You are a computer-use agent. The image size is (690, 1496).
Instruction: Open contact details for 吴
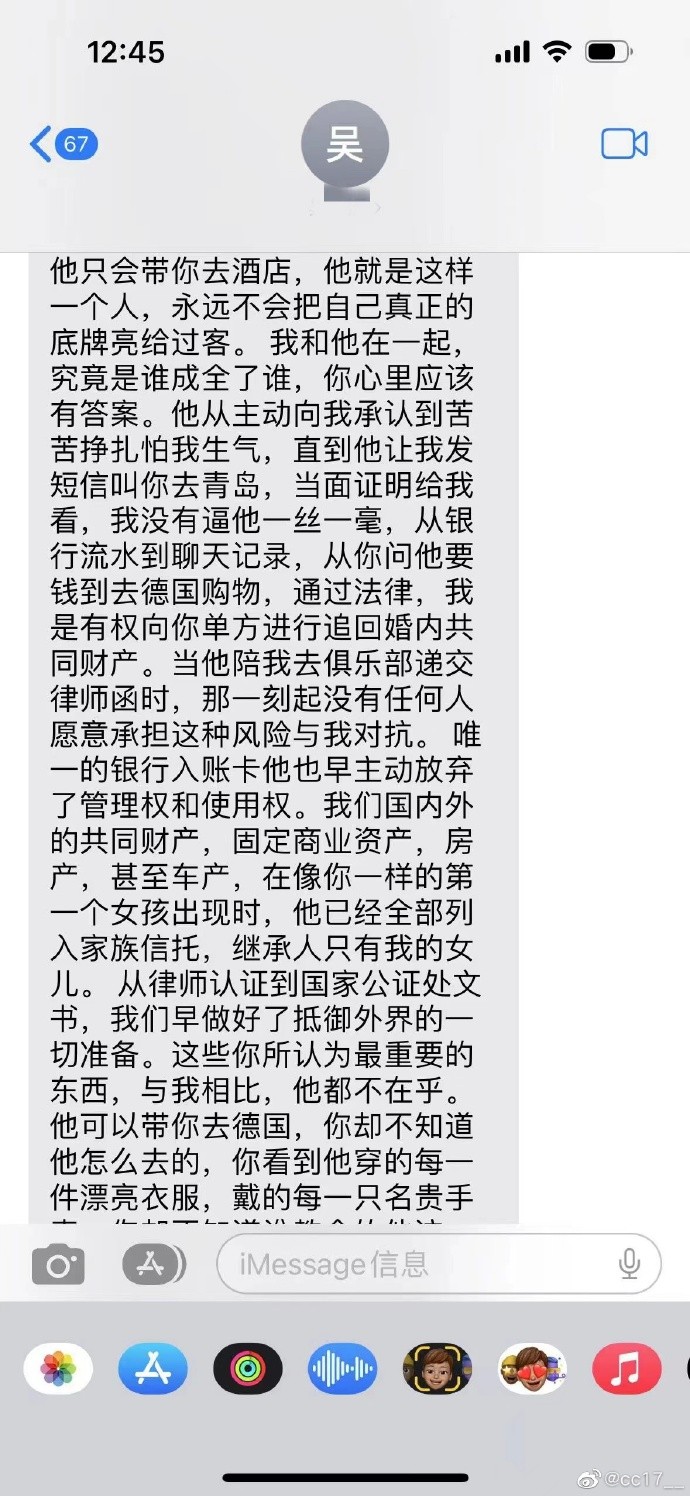click(344, 148)
